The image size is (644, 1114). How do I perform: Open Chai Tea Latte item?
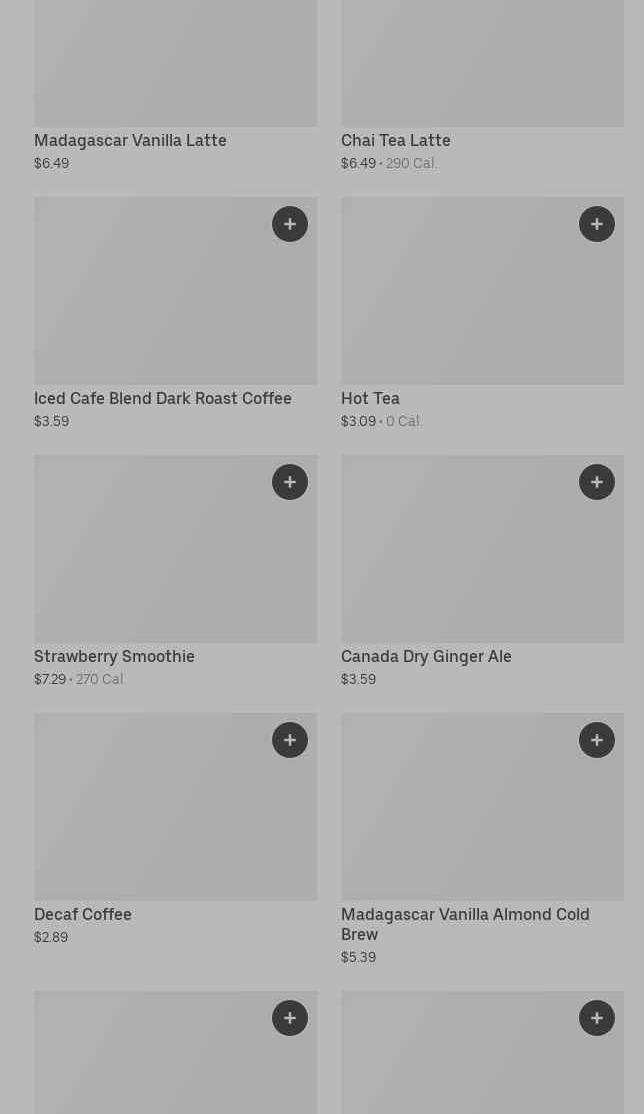point(395,141)
